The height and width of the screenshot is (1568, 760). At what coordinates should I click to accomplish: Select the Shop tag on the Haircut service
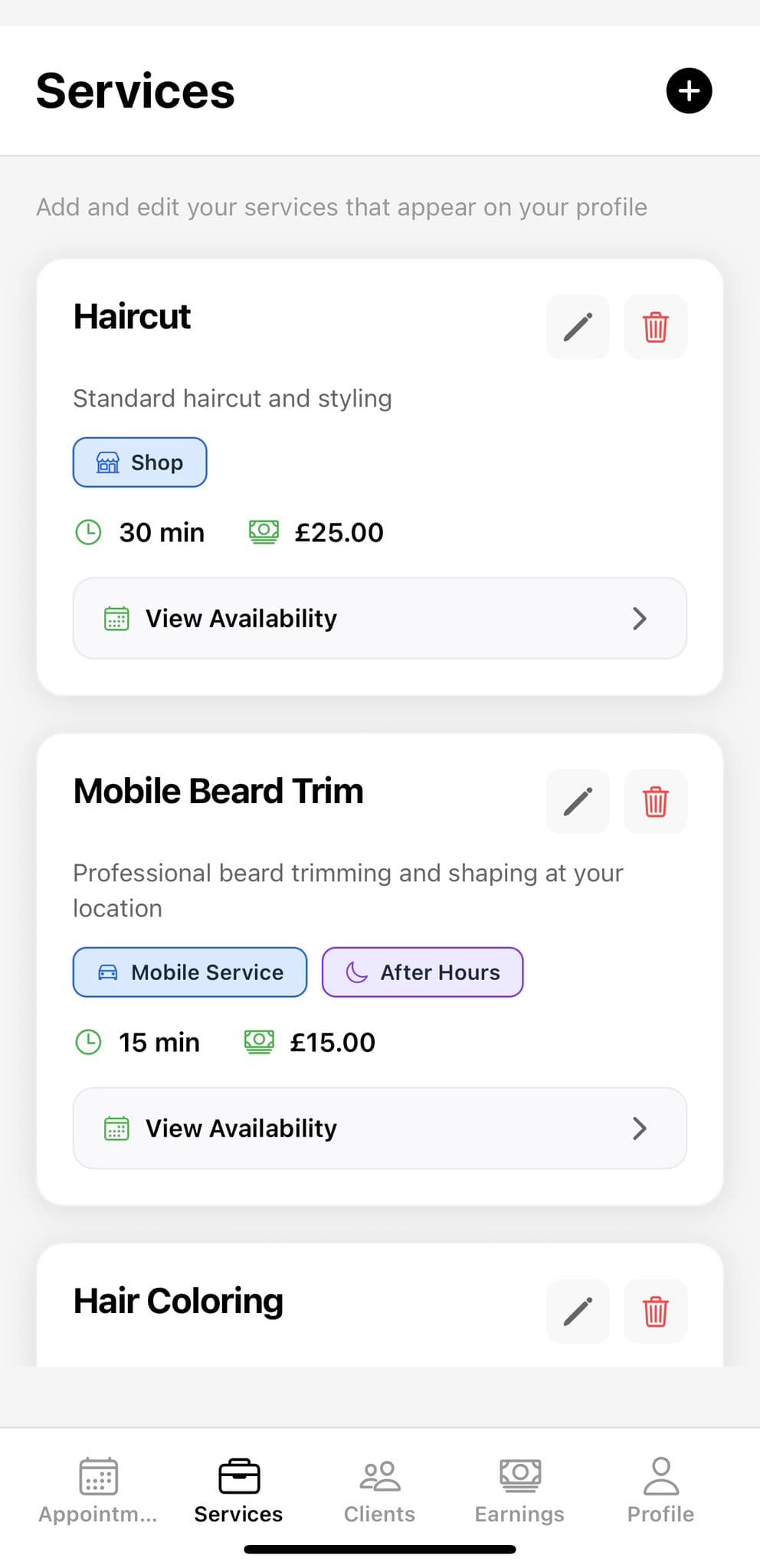139,462
